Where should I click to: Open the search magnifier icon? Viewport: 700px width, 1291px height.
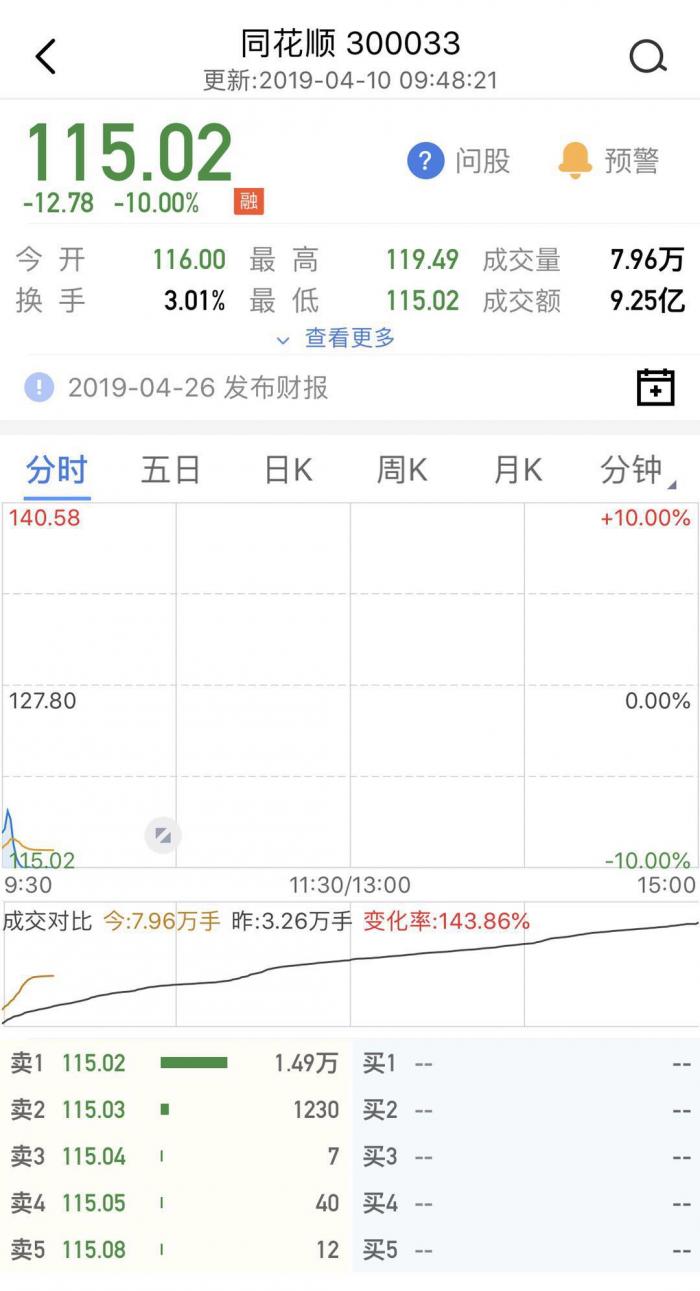tap(648, 57)
